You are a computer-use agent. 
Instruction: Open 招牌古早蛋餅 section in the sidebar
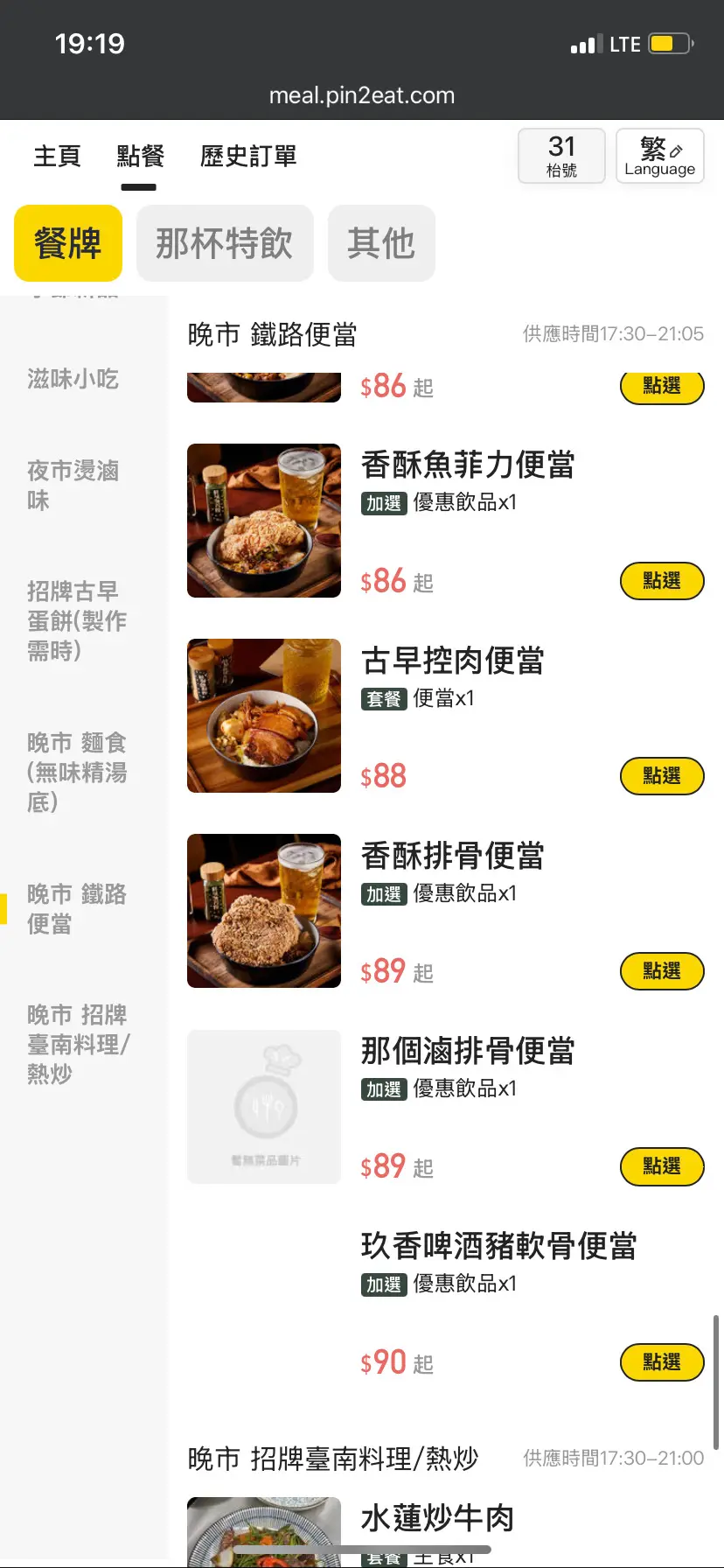click(x=77, y=620)
